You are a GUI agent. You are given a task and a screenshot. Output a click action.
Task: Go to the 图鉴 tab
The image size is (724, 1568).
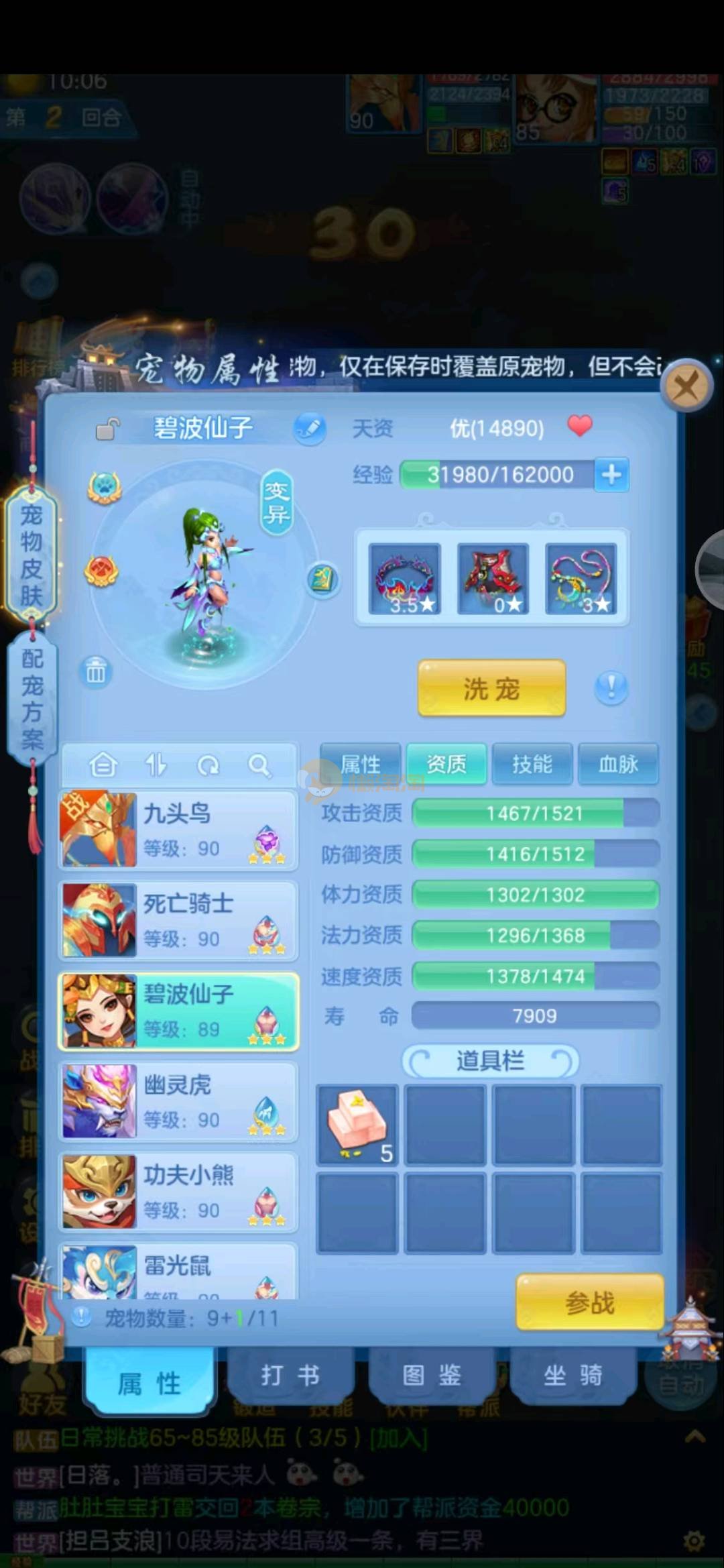point(432,1376)
